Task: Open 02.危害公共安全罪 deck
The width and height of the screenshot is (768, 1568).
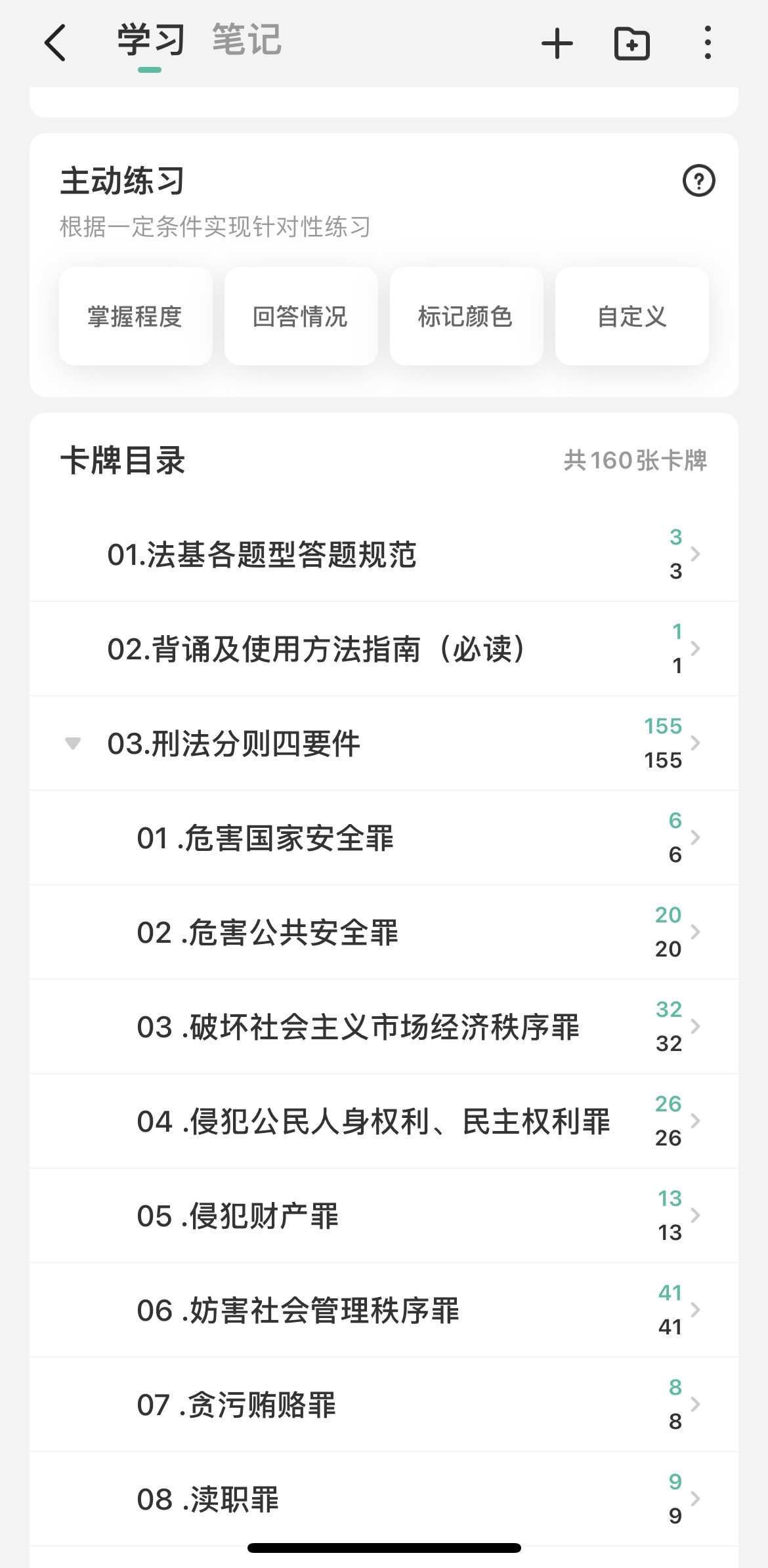Action: click(x=384, y=932)
